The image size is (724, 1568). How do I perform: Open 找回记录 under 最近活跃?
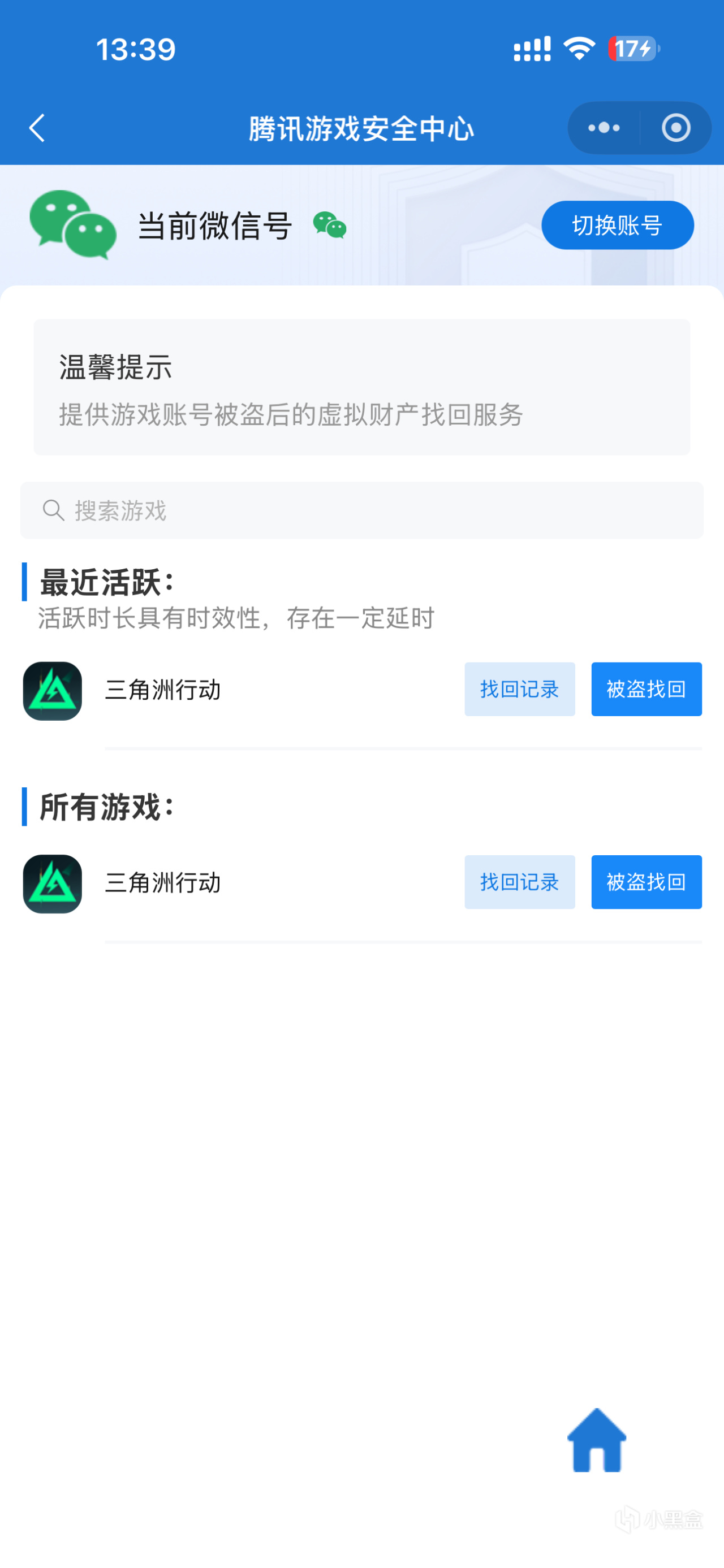click(x=519, y=689)
